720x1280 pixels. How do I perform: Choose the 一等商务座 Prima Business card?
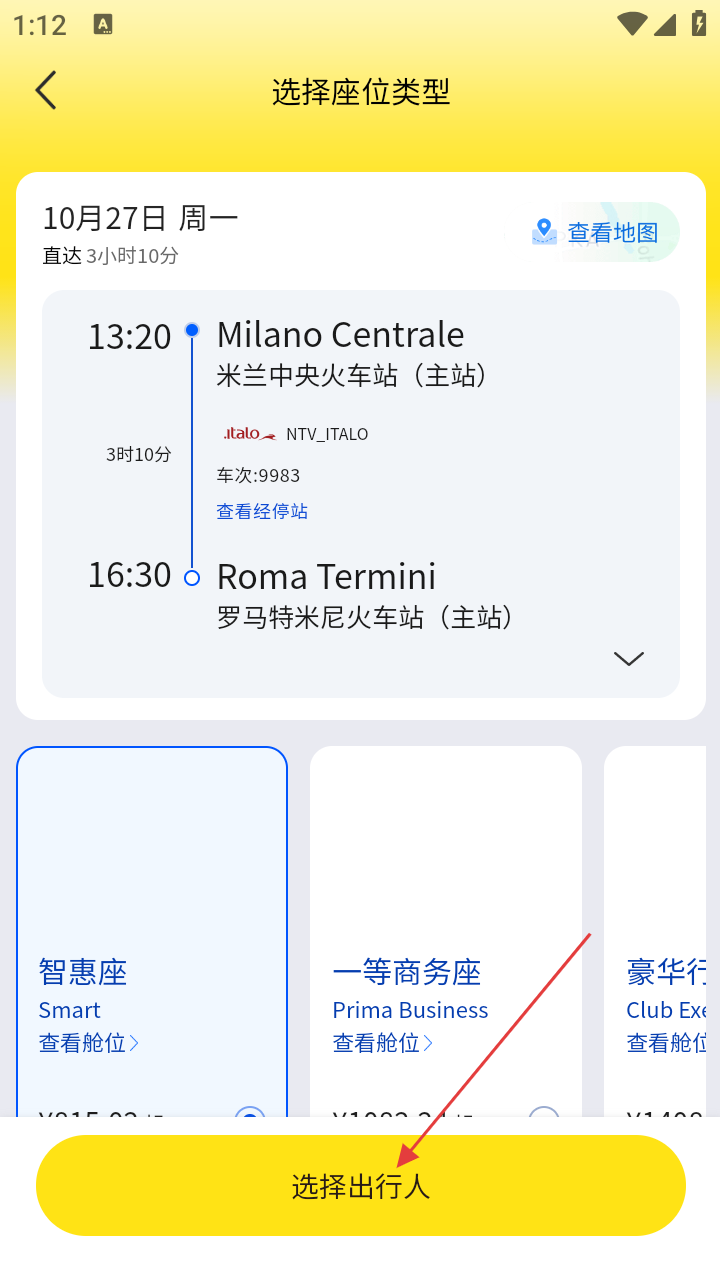[445, 900]
